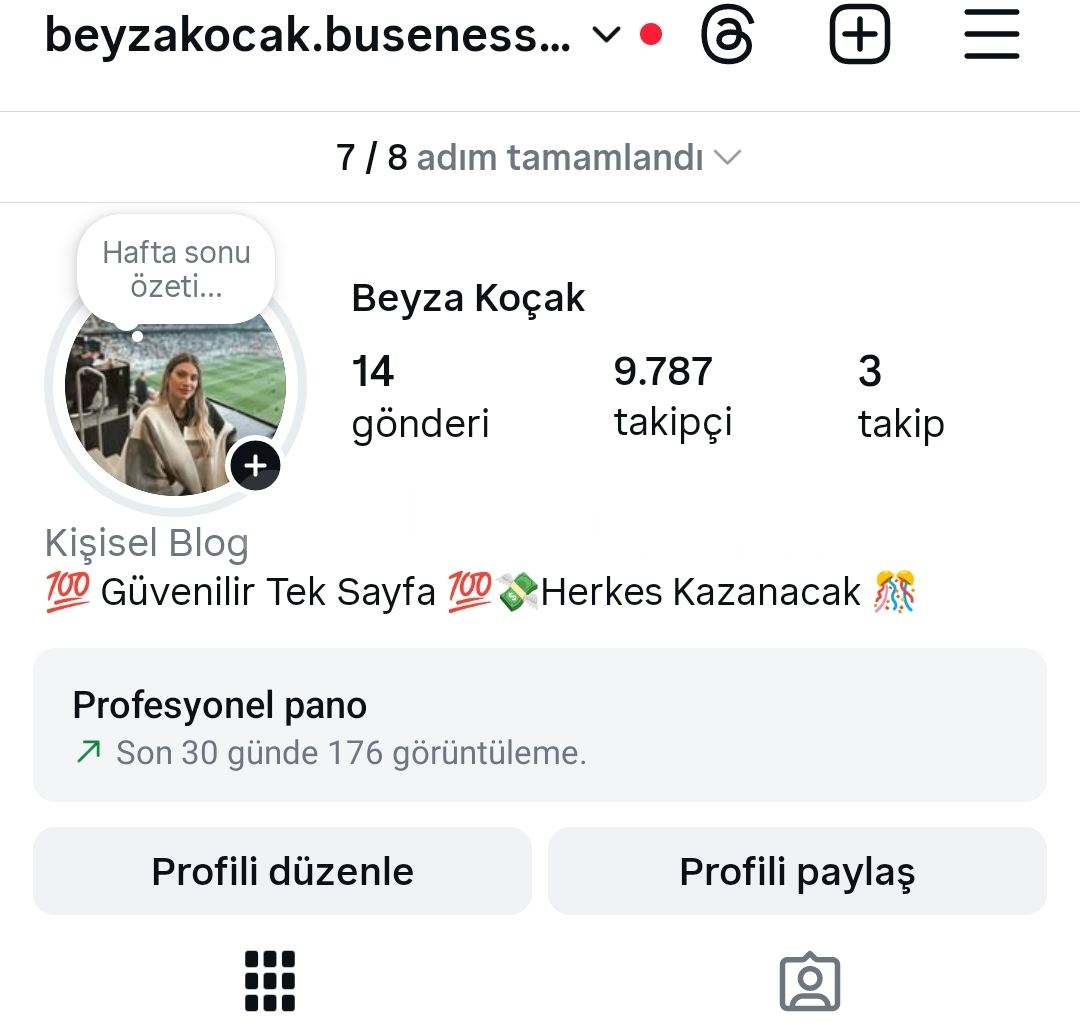Open the 'Hafta sonu özeti...' note bubble

coord(176,269)
